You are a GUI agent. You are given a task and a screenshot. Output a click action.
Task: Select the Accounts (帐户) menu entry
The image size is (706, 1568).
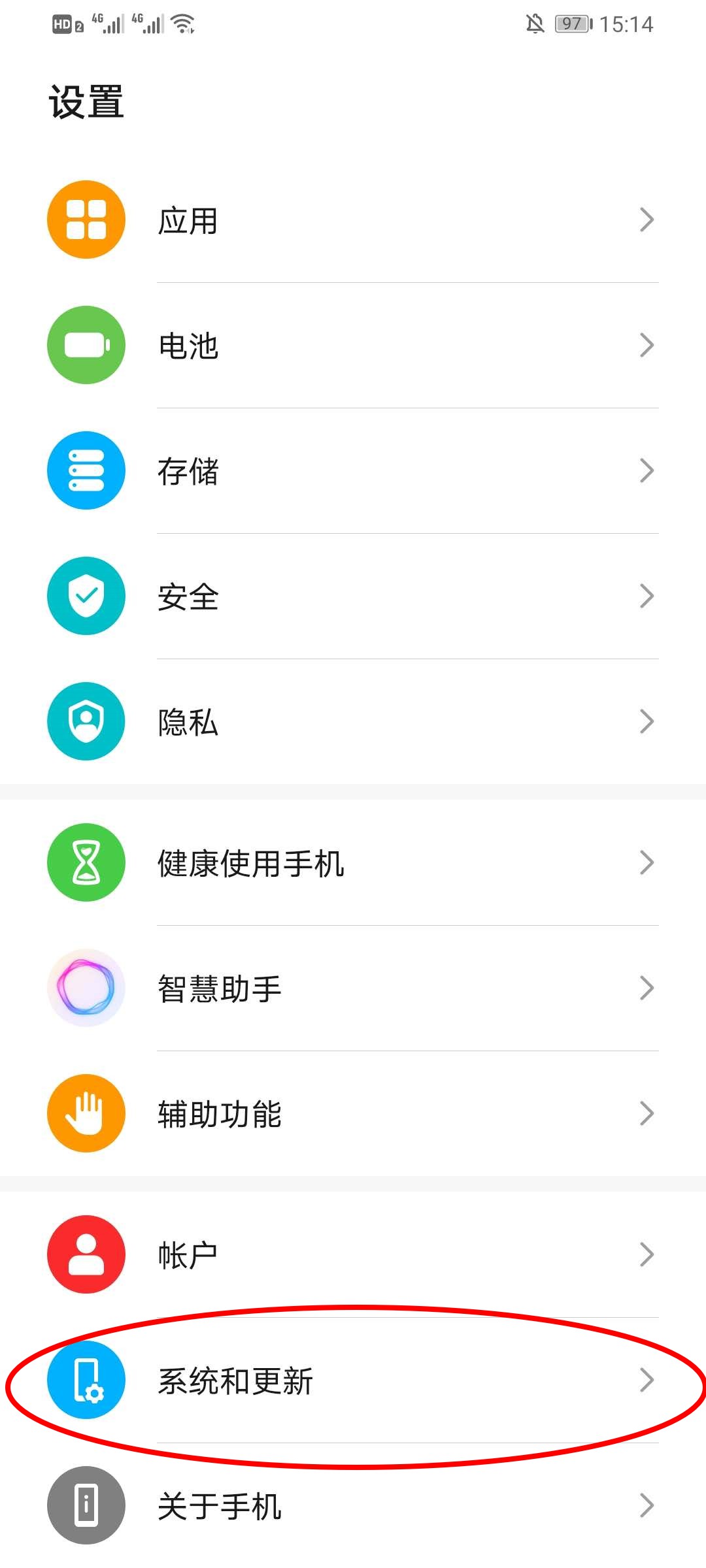(x=353, y=1254)
